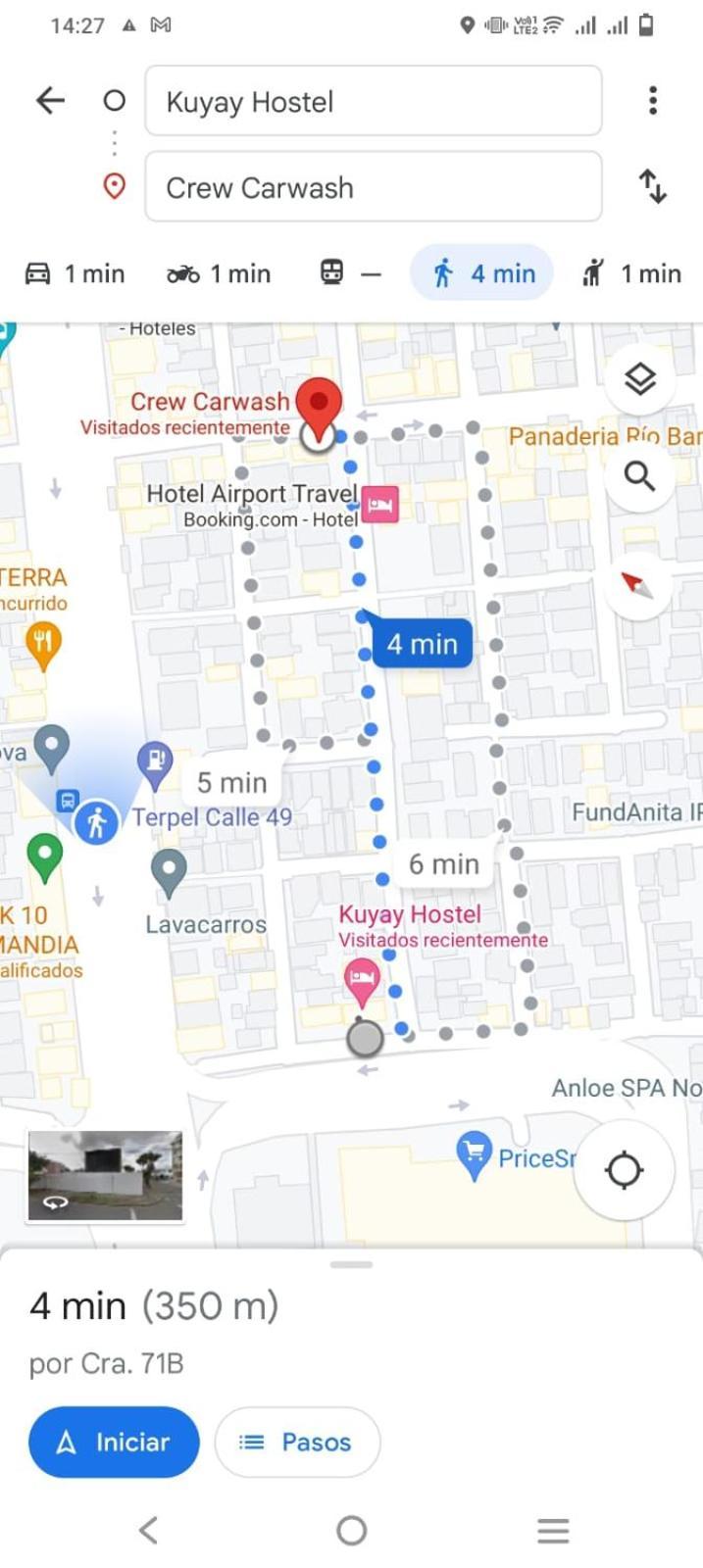The height and width of the screenshot is (1568, 703).
Task: Open the three-dot overflow menu
Action: tap(652, 100)
